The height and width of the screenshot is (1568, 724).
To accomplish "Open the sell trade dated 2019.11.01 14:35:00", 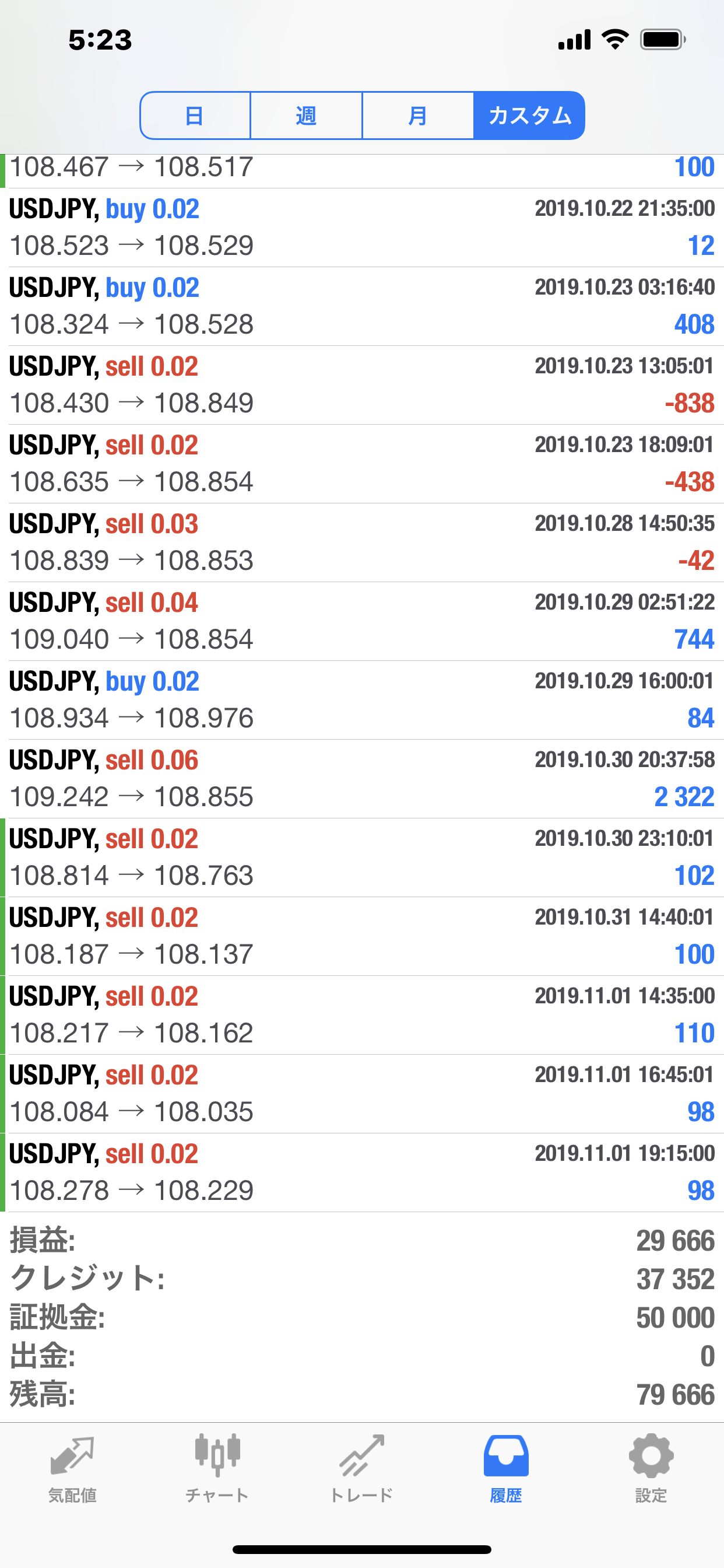I will [362, 1014].
